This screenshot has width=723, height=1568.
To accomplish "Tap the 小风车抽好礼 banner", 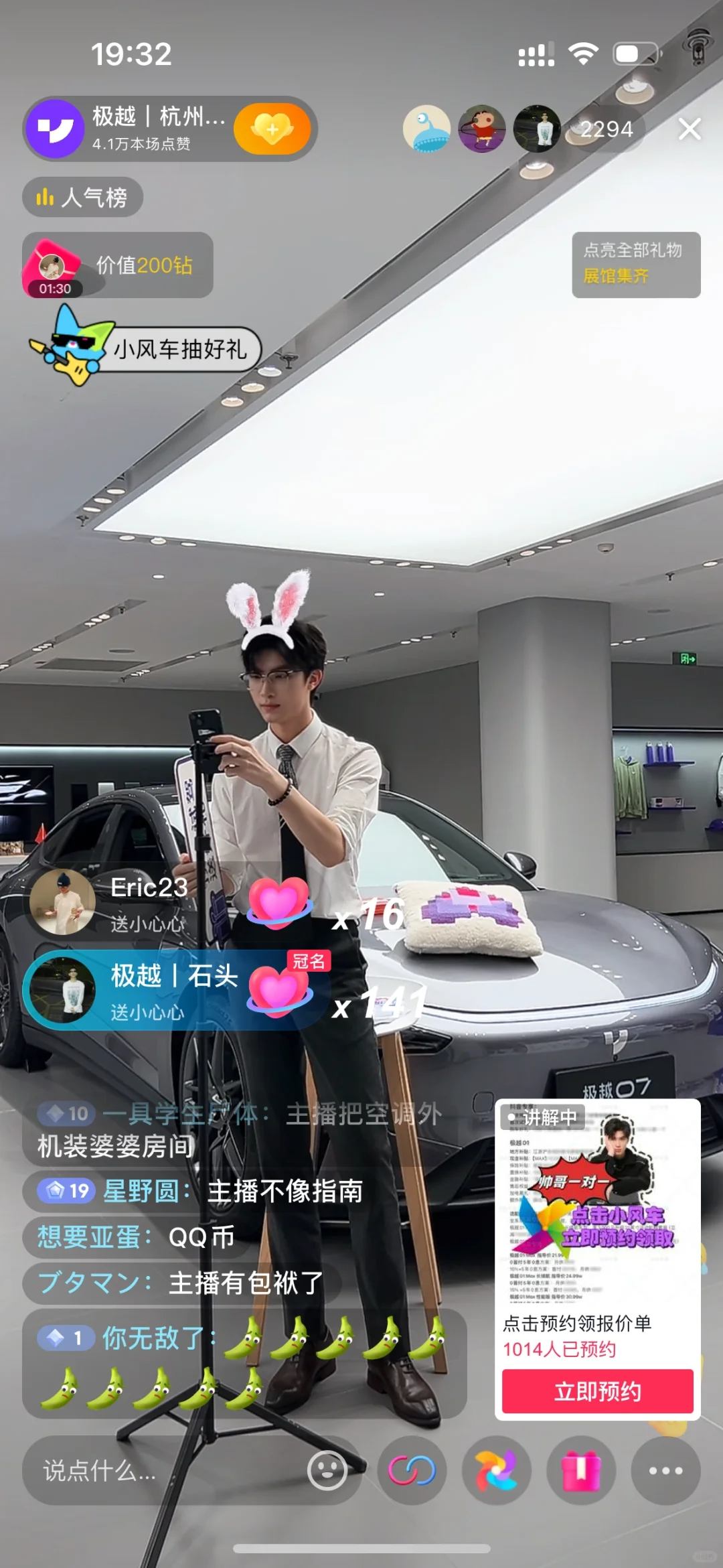I will coord(178,349).
